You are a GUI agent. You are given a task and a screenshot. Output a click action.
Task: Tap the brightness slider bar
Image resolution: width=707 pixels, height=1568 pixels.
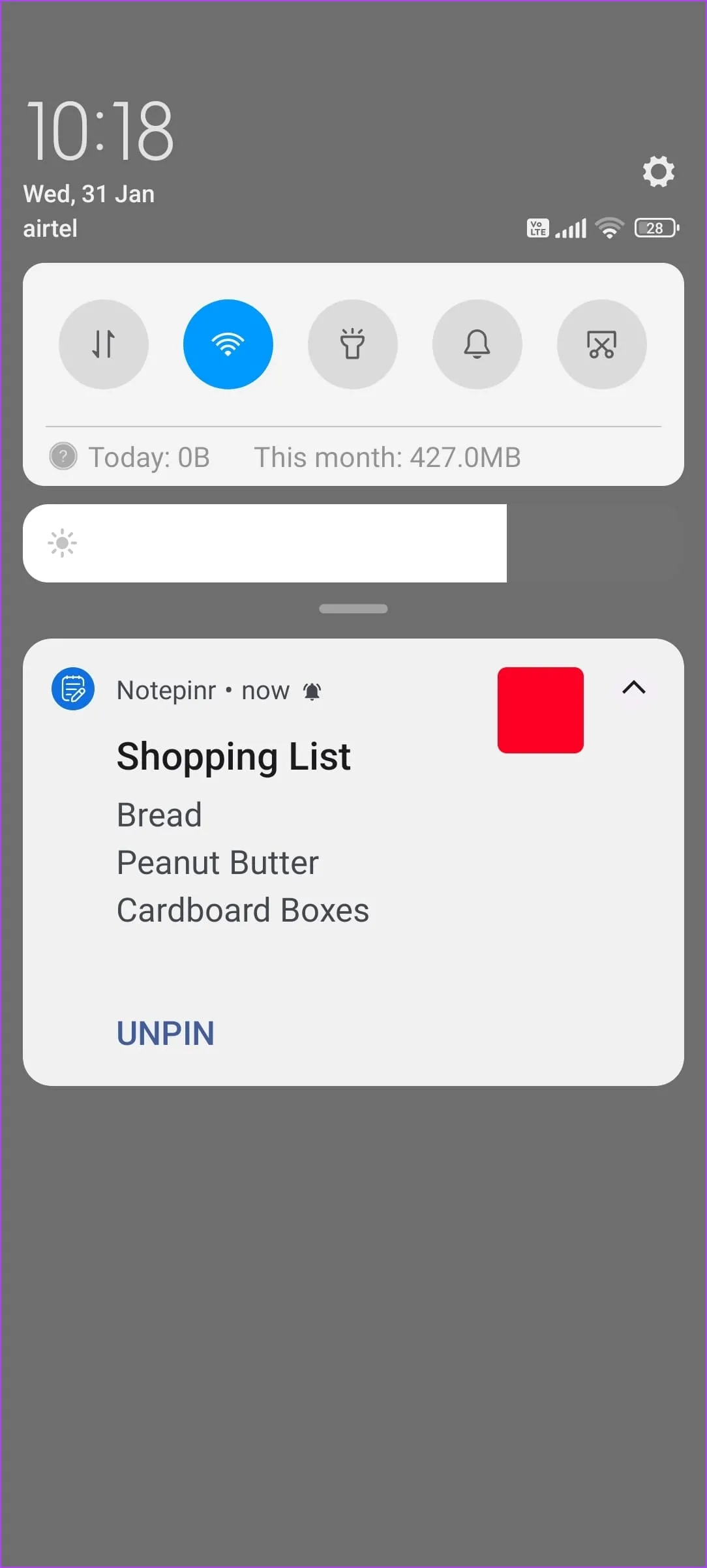pos(352,543)
